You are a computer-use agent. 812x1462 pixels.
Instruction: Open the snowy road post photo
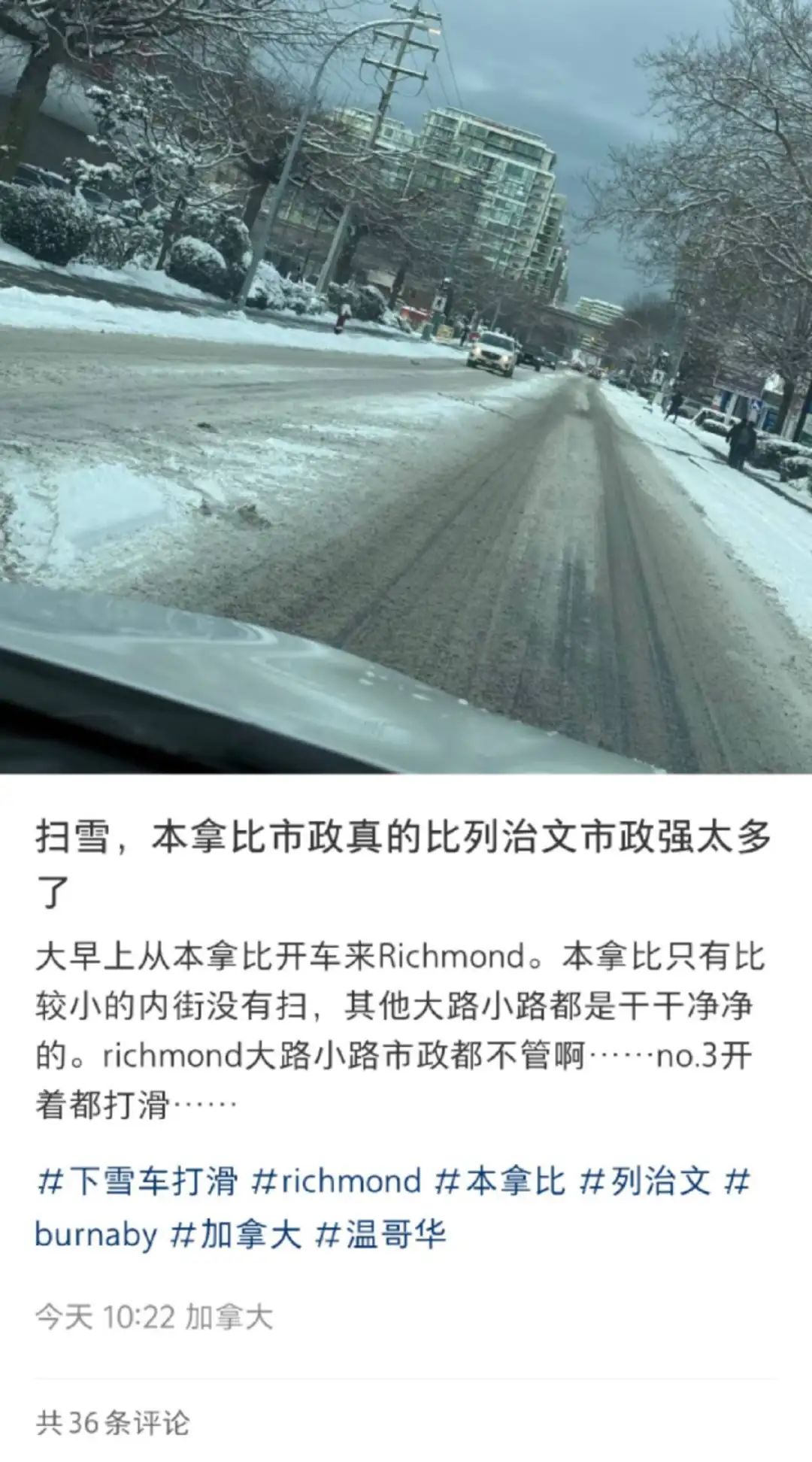pyautogui.click(x=406, y=387)
